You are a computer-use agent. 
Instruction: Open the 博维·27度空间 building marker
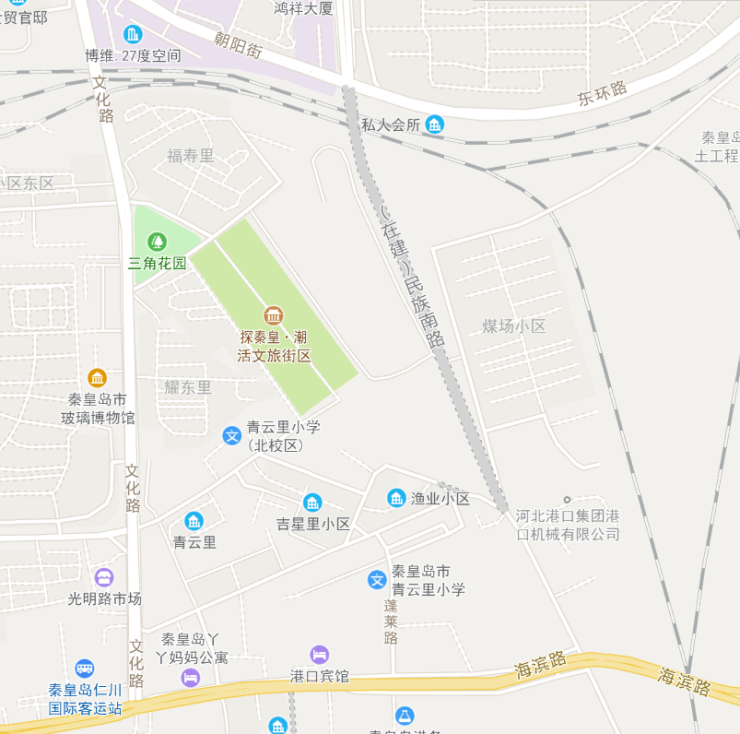pyautogui.click(x=132, y=35)
